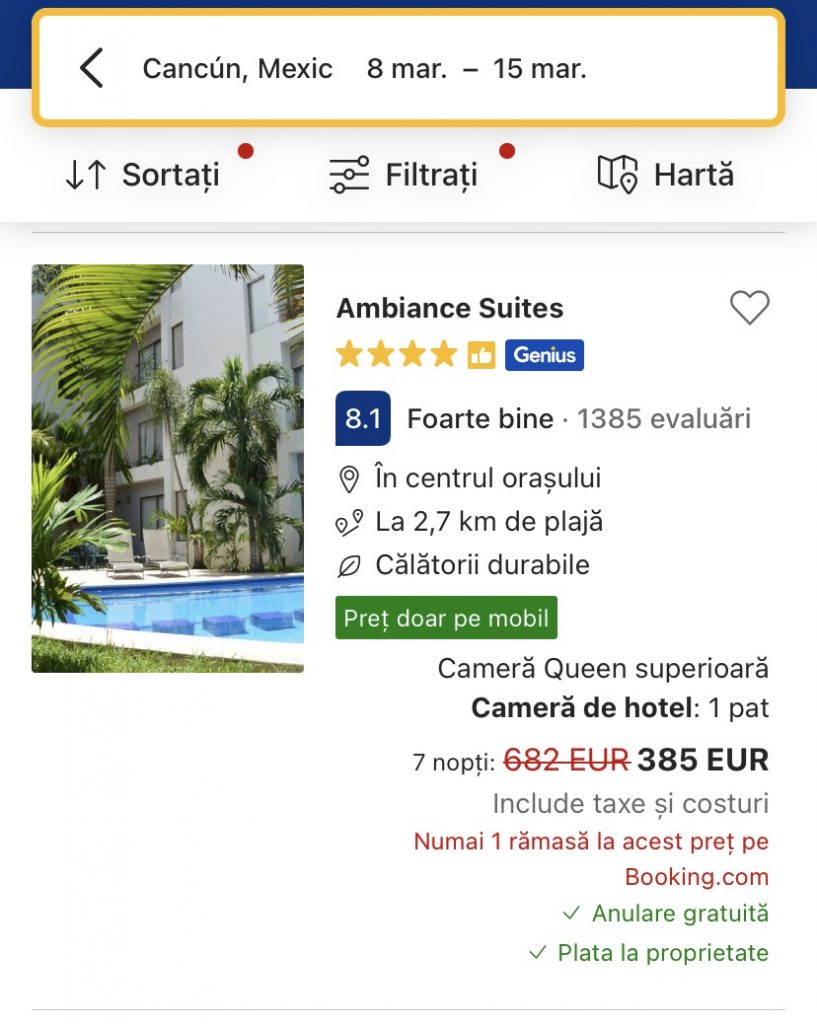Open the Filtrați filters
Viewport: 817px width, 1024px height.
404,175
